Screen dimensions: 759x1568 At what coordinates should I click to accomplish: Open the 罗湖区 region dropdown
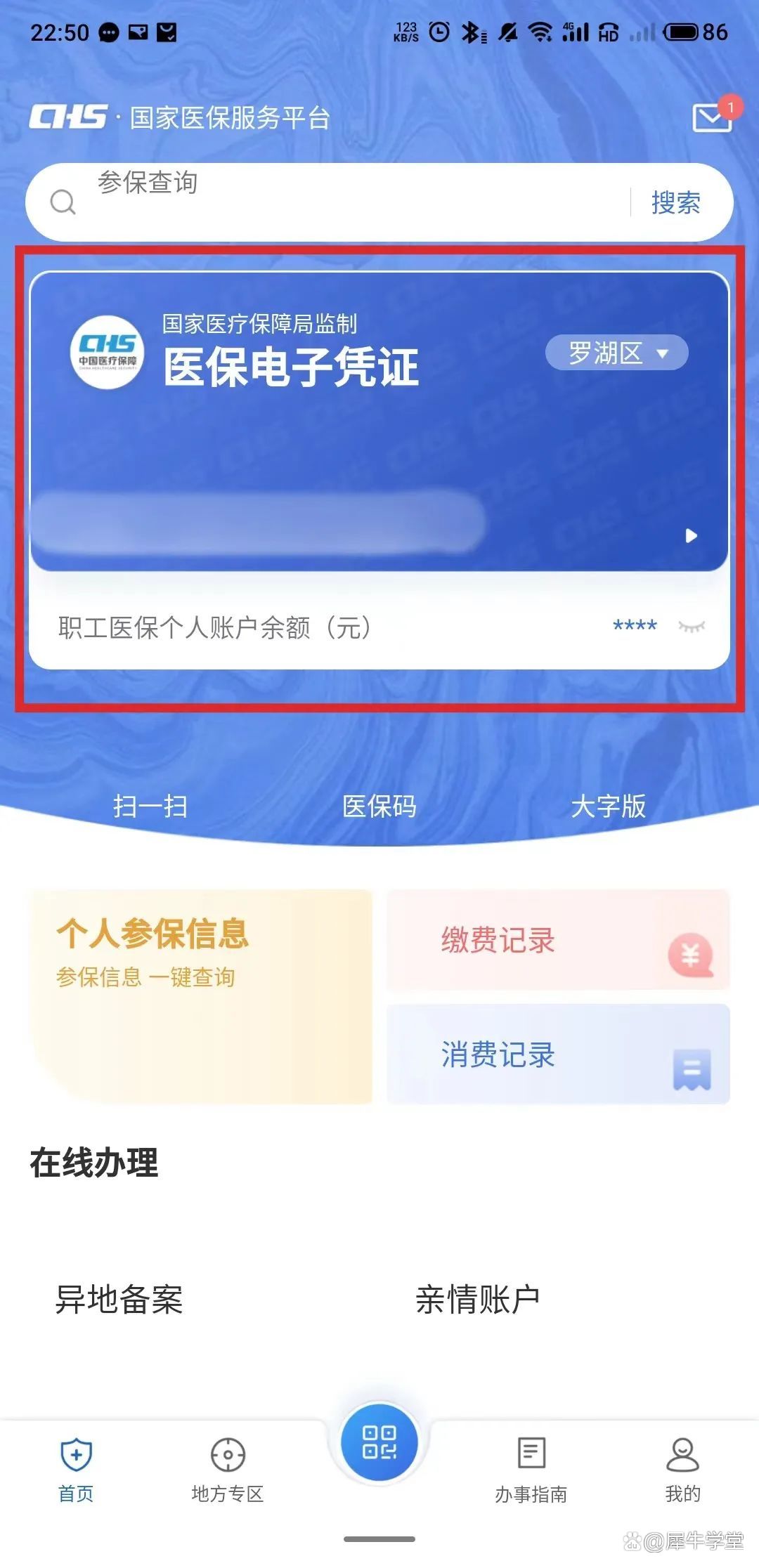(616, 353)
